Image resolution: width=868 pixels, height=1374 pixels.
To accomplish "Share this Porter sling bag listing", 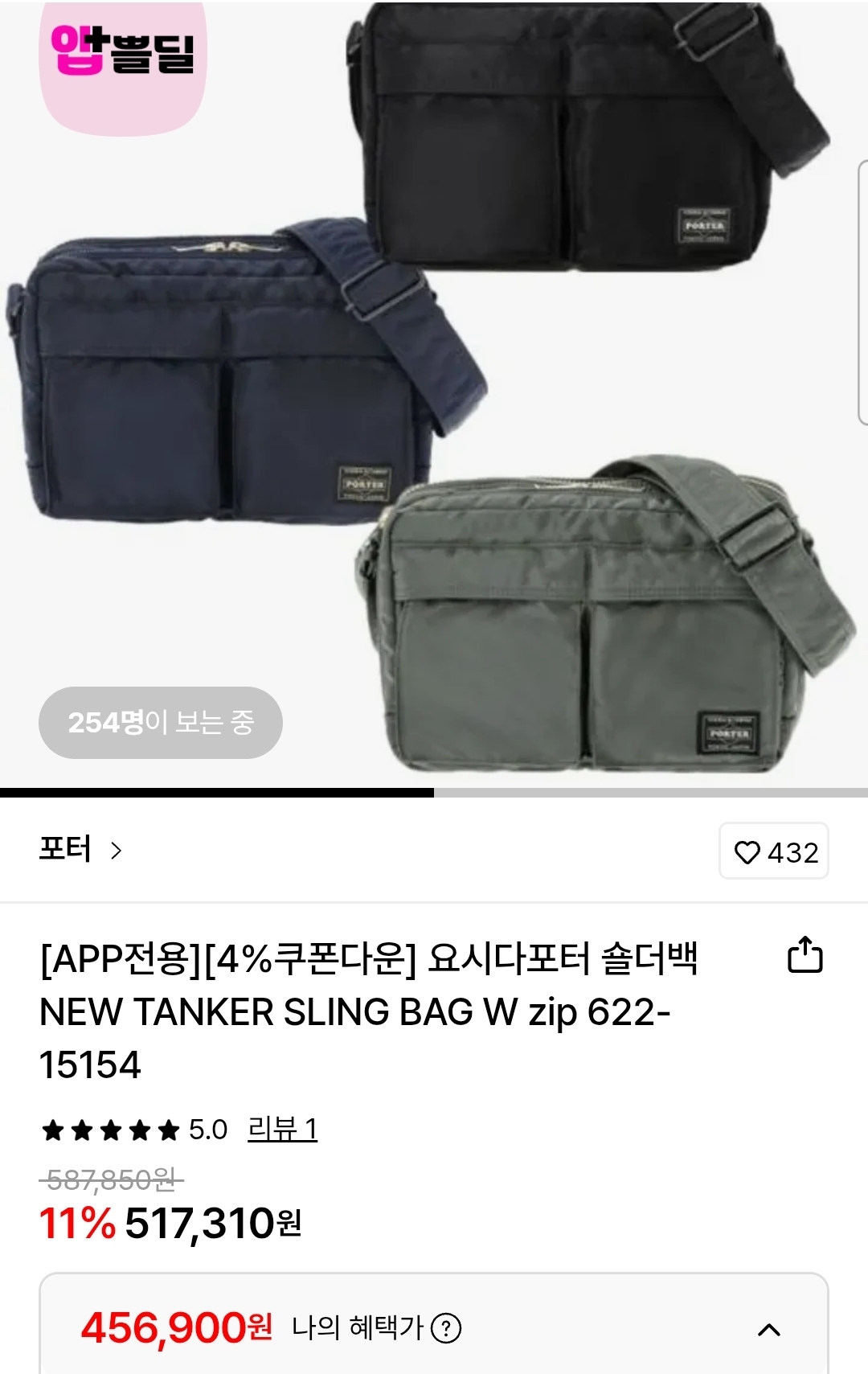I will (805, 955).
